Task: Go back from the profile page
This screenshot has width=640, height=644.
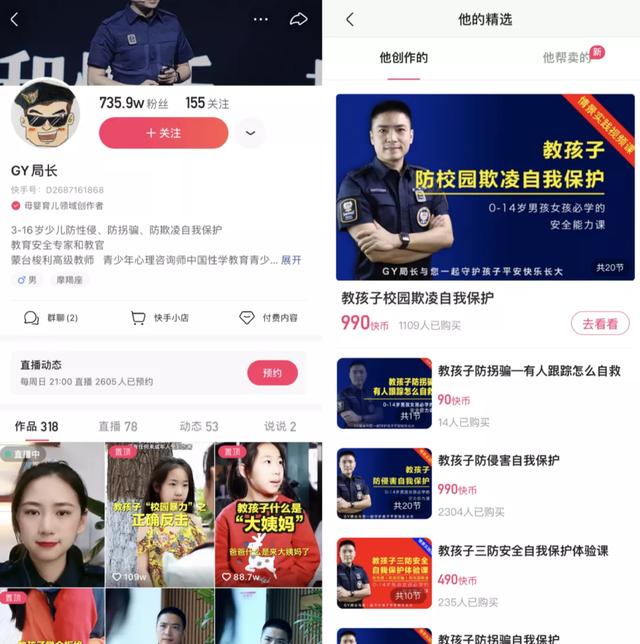Action: (14, 19)
